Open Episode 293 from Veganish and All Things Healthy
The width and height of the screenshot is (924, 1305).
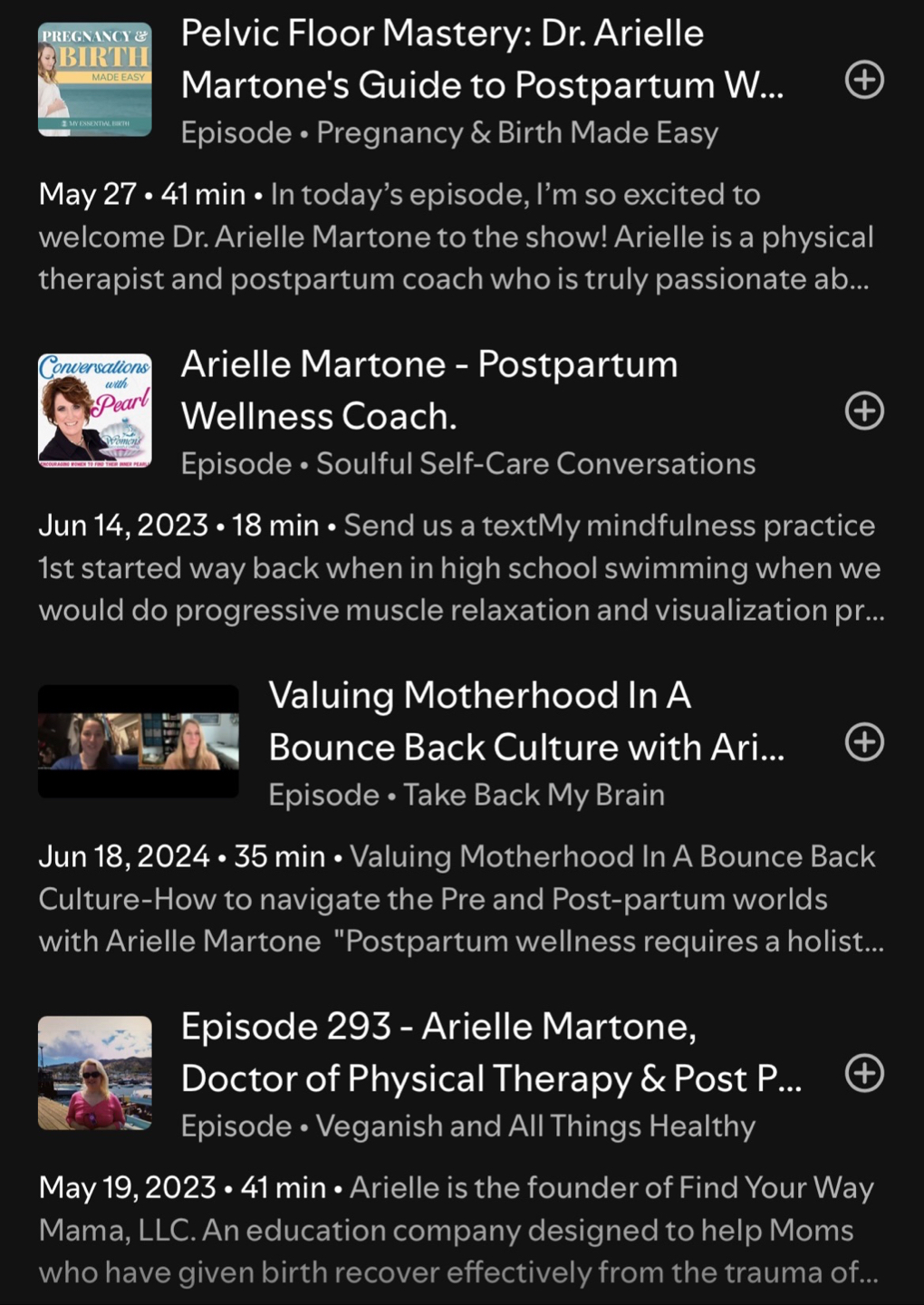tap(490, 1052)
